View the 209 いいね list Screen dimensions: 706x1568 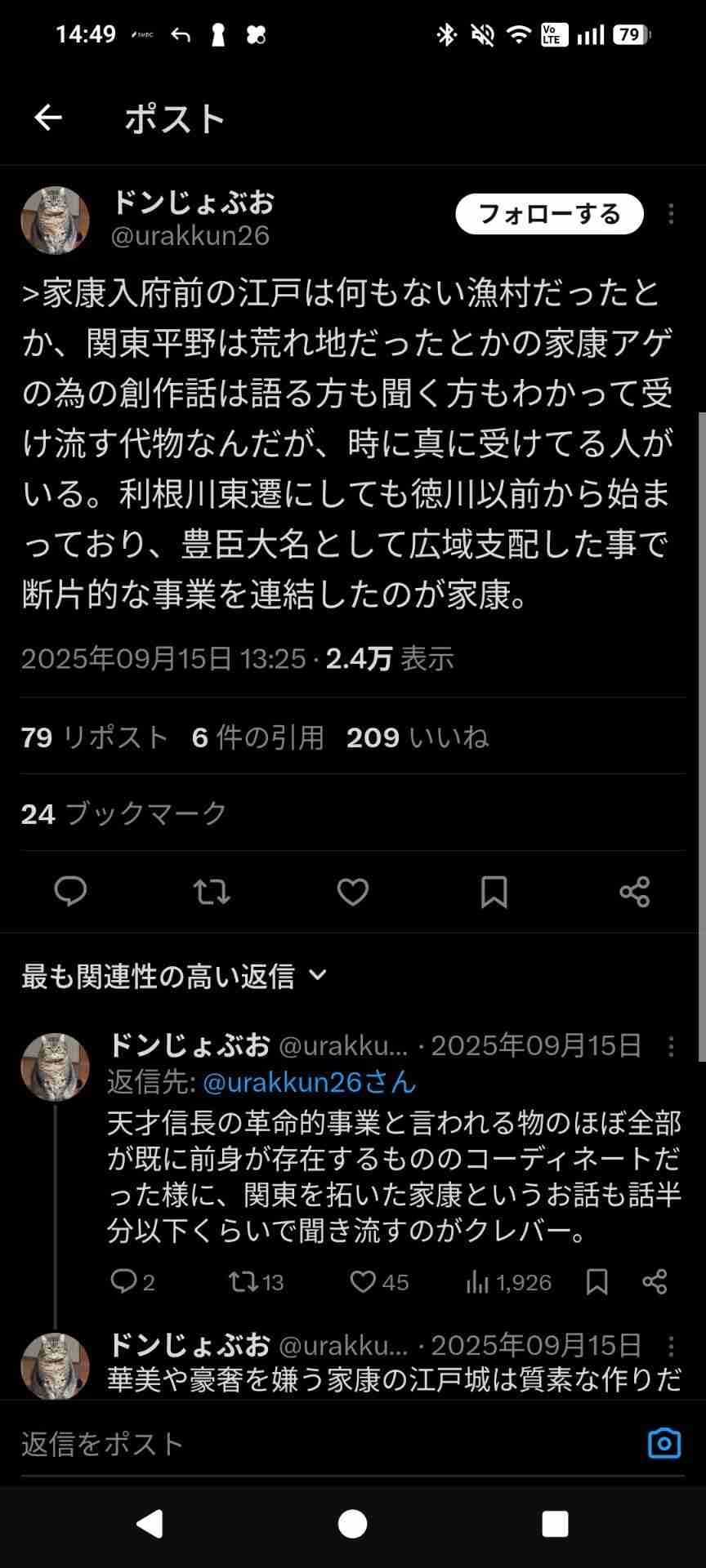click(x=418, y=737)
